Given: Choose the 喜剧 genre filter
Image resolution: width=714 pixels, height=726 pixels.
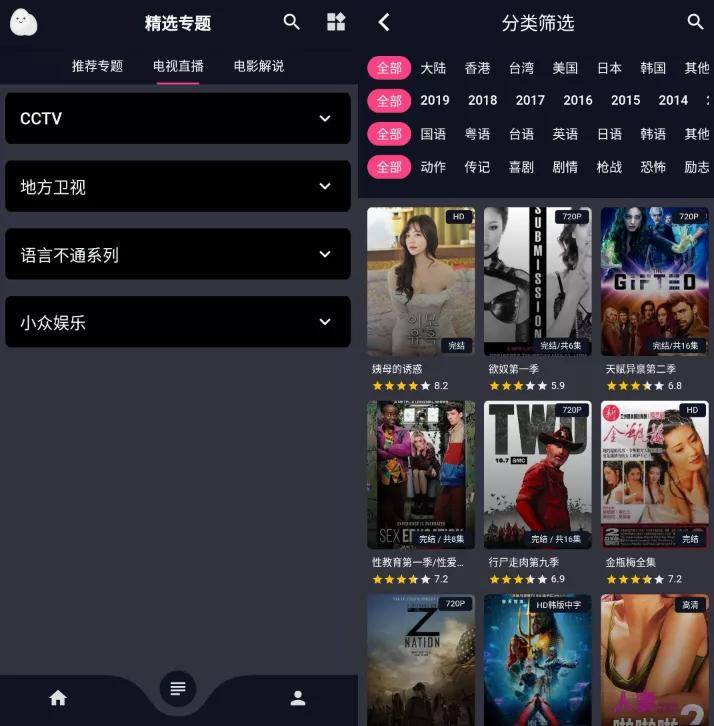Looking at the screenshot, I should [521, 167].
